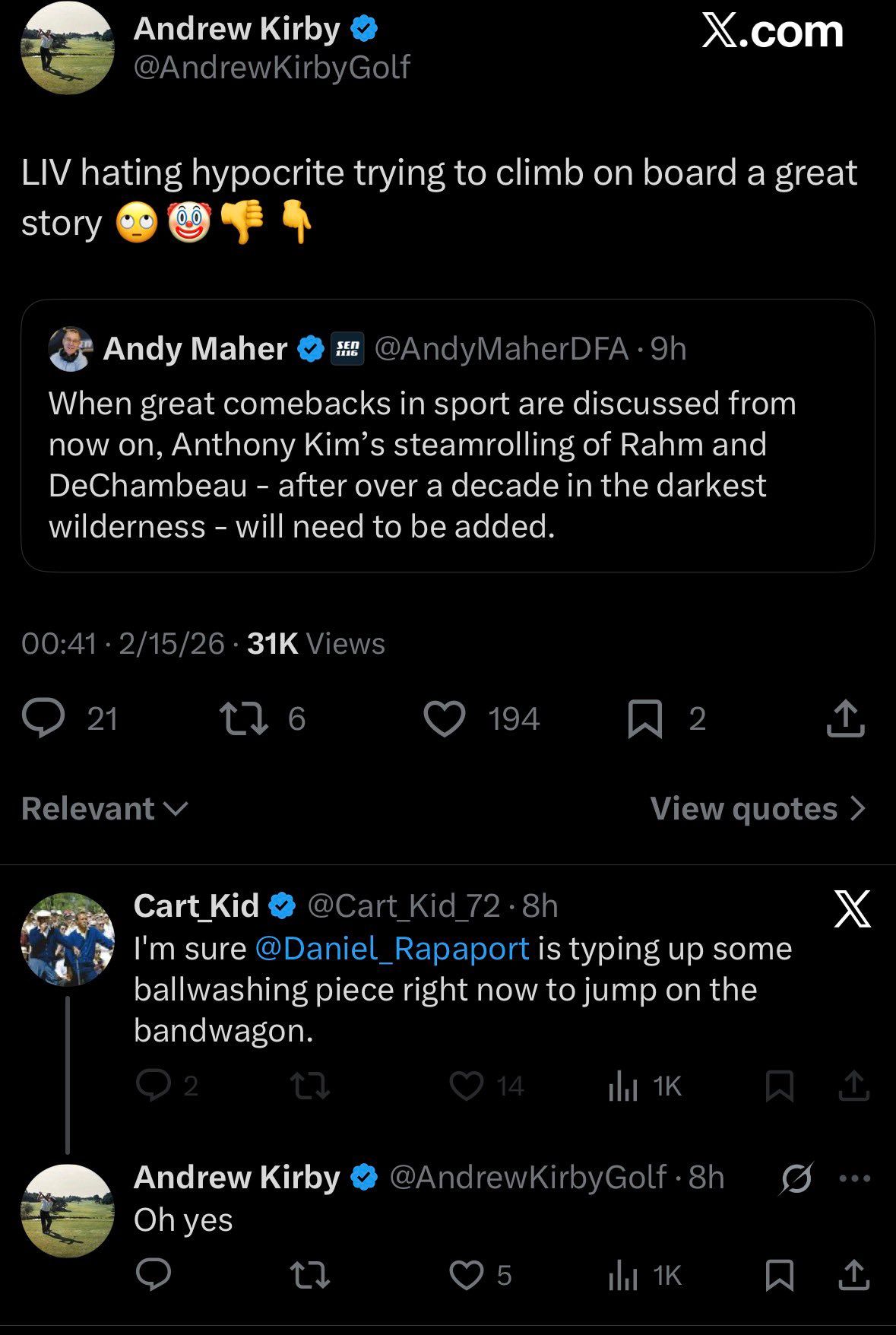
Task: Like the main post with 194 likes
Action: click(445, 718)
